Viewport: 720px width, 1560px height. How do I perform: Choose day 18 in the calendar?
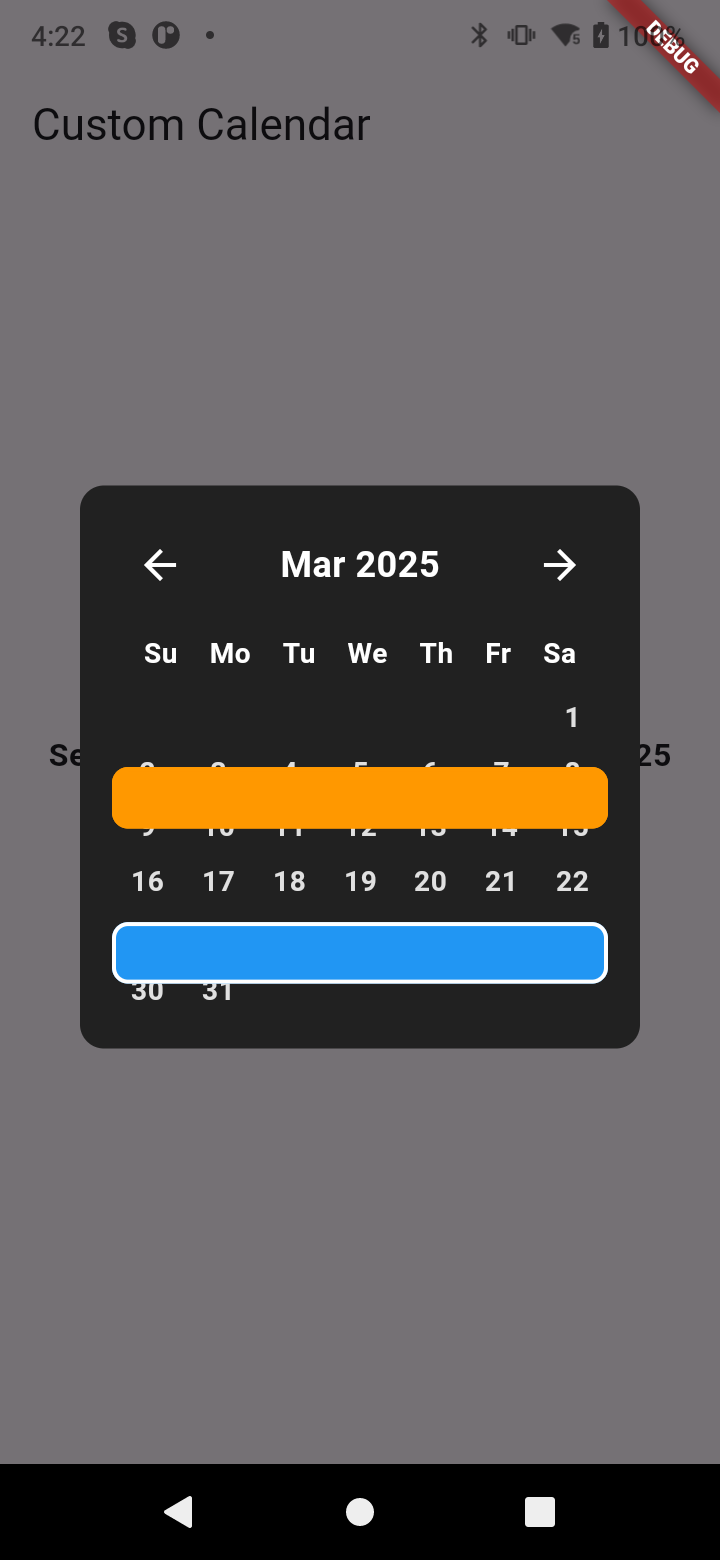[x=290, y=881]
